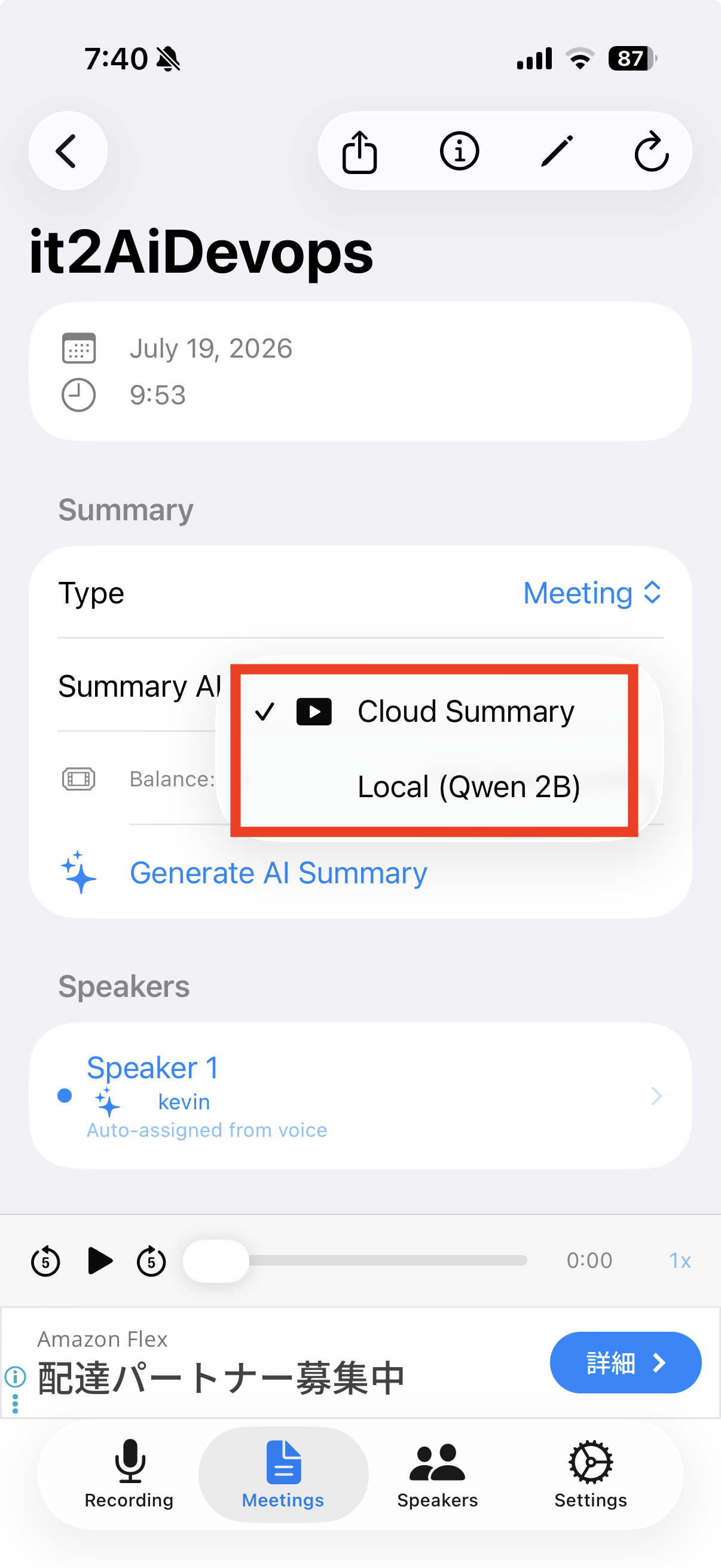Play the meeting recording
The image size is (721, 1568).
point(100,1261)
